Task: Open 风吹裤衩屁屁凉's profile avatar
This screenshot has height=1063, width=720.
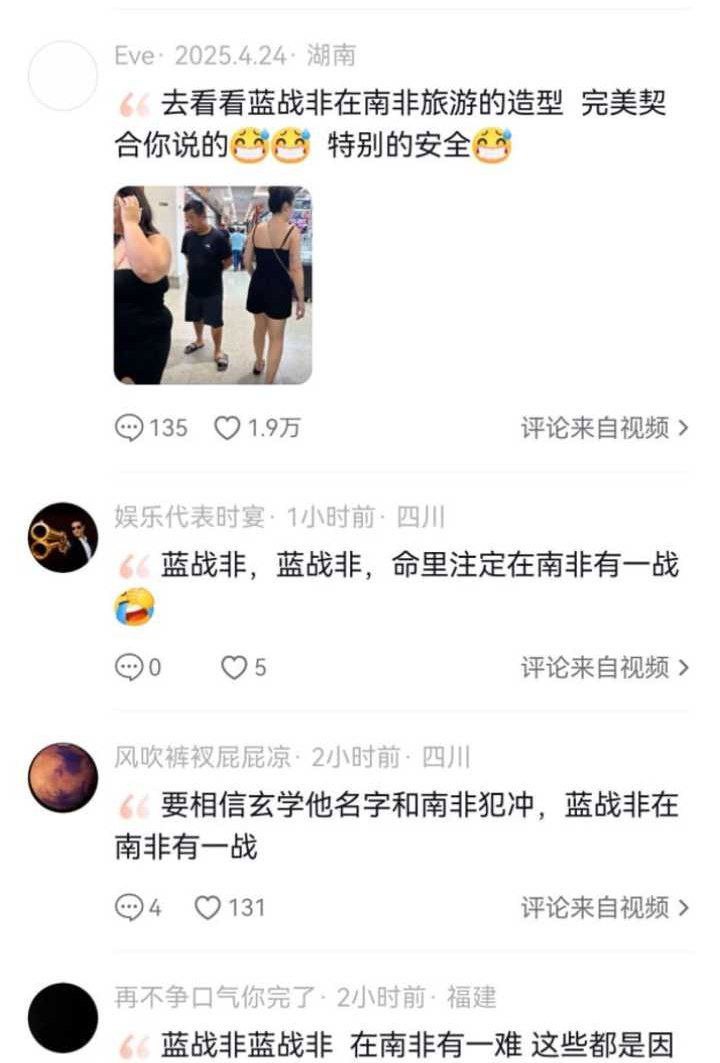Action: [63, 777]
